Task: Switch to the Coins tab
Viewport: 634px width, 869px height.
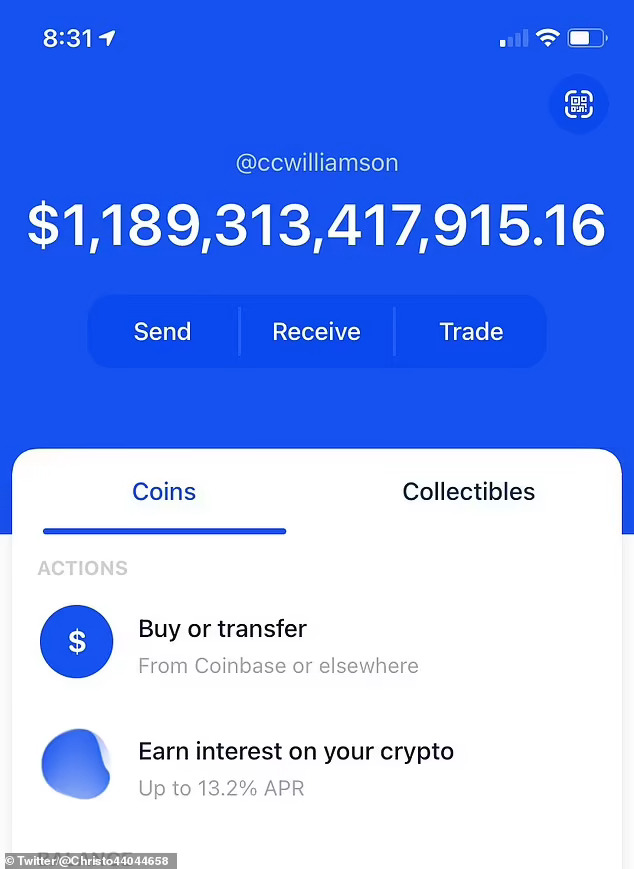Action: coord(164,492)
